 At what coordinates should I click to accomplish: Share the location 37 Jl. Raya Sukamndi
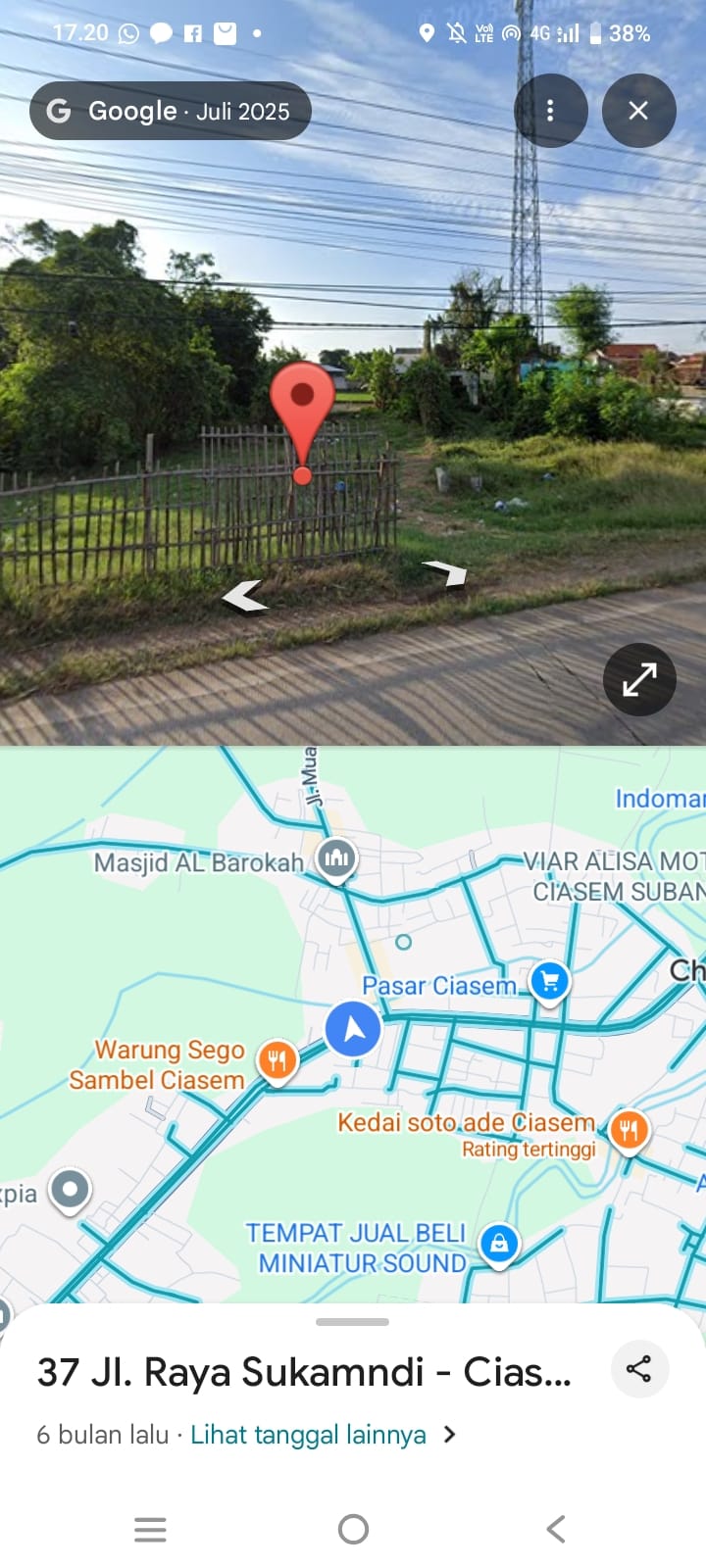coord(639,1369)
